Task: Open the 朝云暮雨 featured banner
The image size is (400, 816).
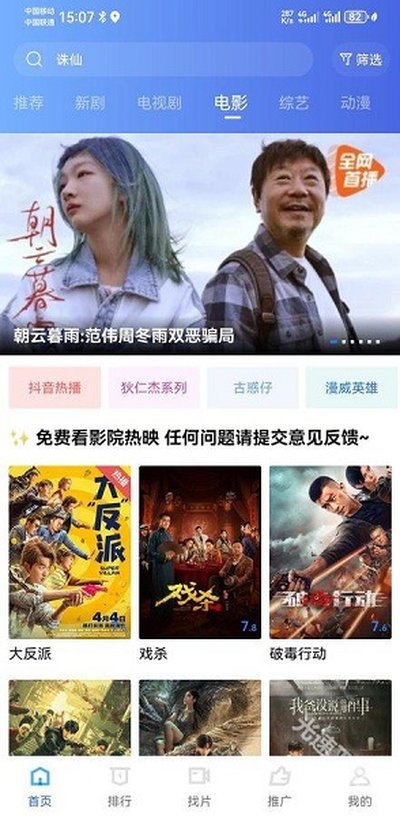Action: (x=200, y=244)
